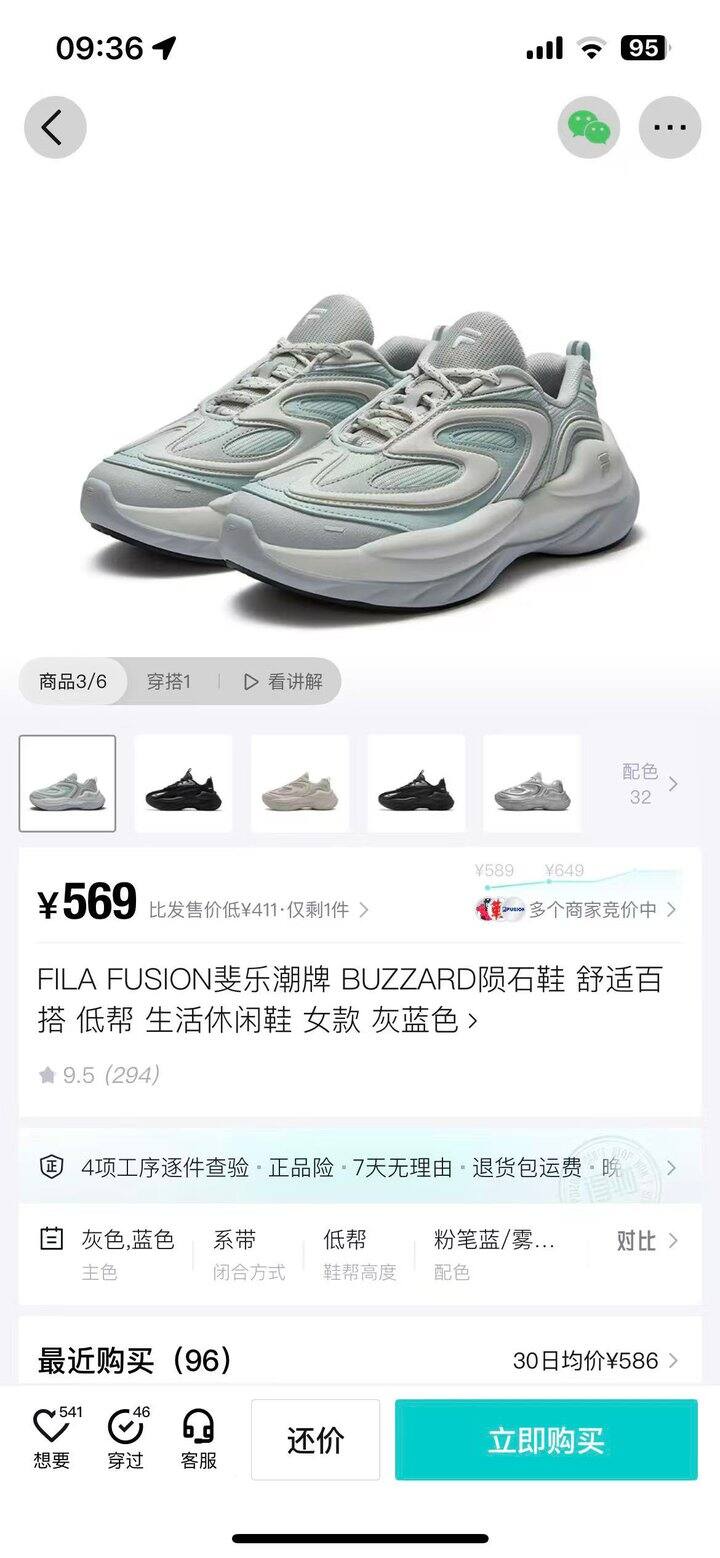The height and width of the screenshot is (1558, 720).
Task: Open the 看讲解 video explanation
Action: [284, 682]
